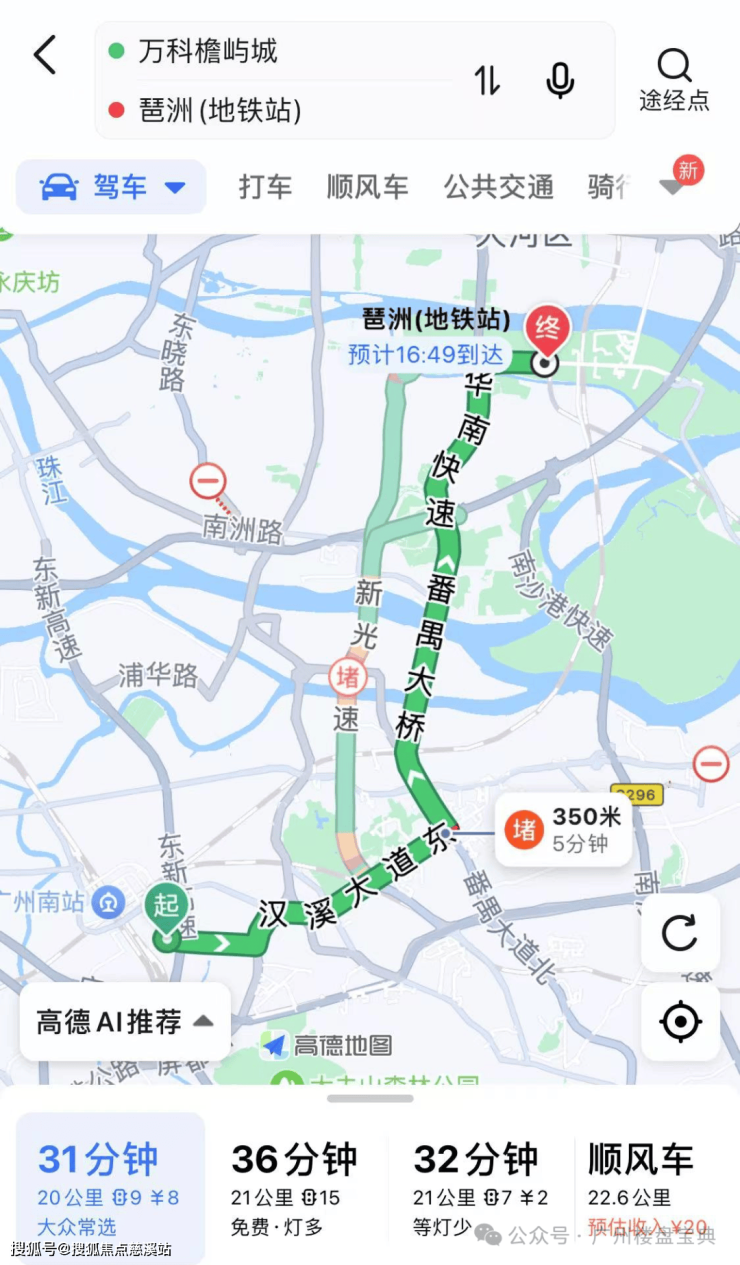Add a waypoint via 途经点
Image resolution: width=740 pixels, height=1265 pixels.
point(674,80)
